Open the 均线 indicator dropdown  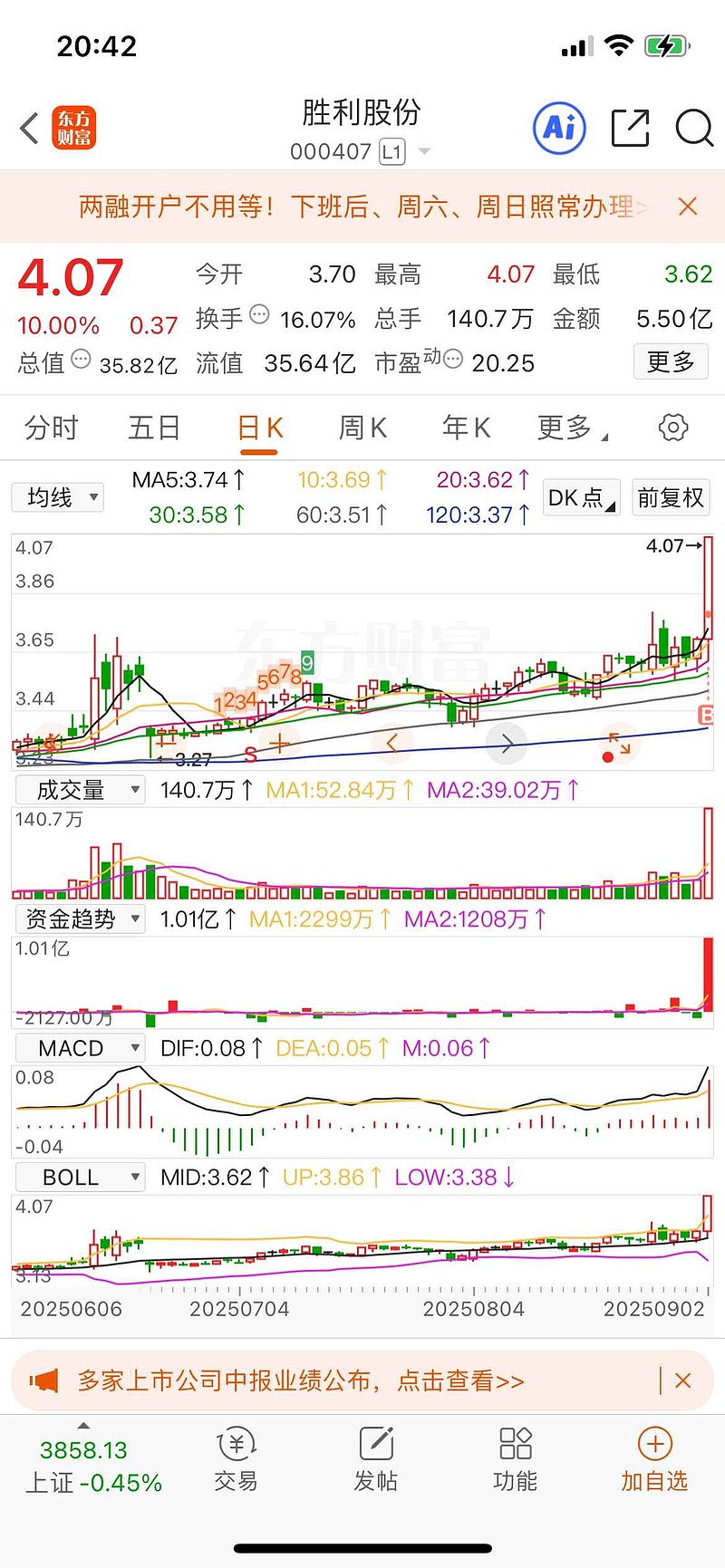pos(58,497)
